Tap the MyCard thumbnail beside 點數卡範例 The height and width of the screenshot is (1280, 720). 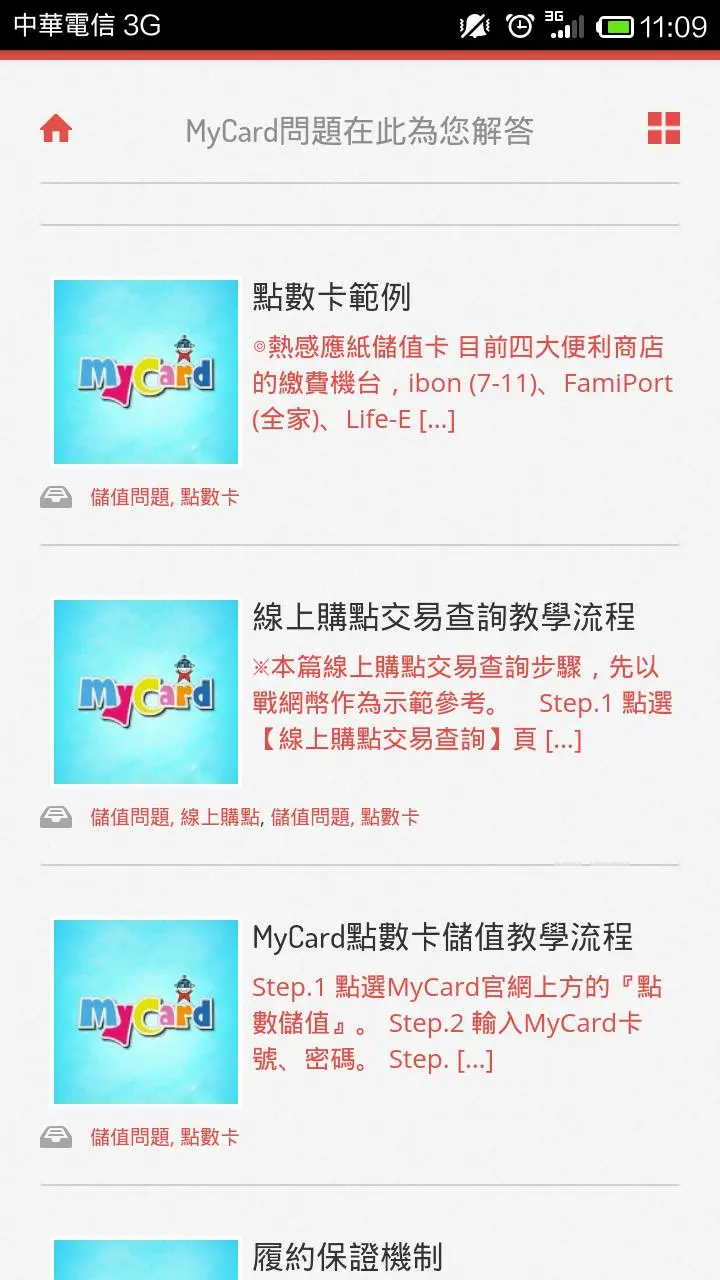pyautogui.click(x=146, y=372)
